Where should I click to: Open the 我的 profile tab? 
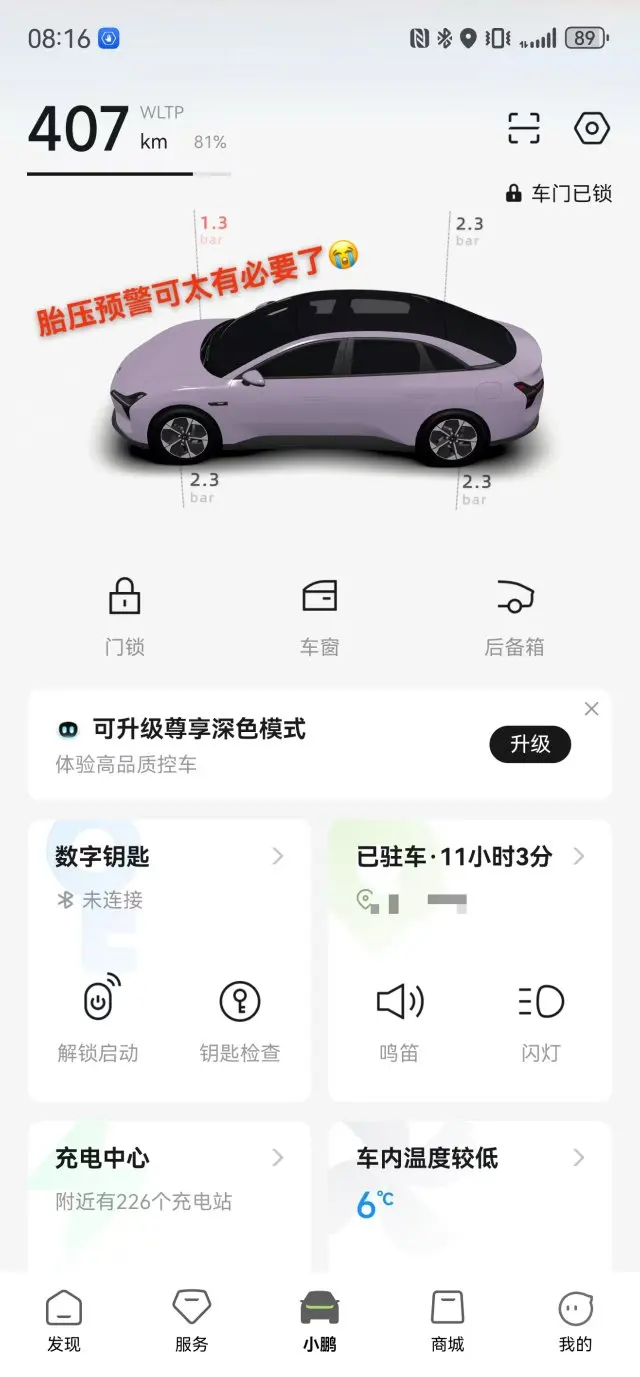coord(576,1321)
